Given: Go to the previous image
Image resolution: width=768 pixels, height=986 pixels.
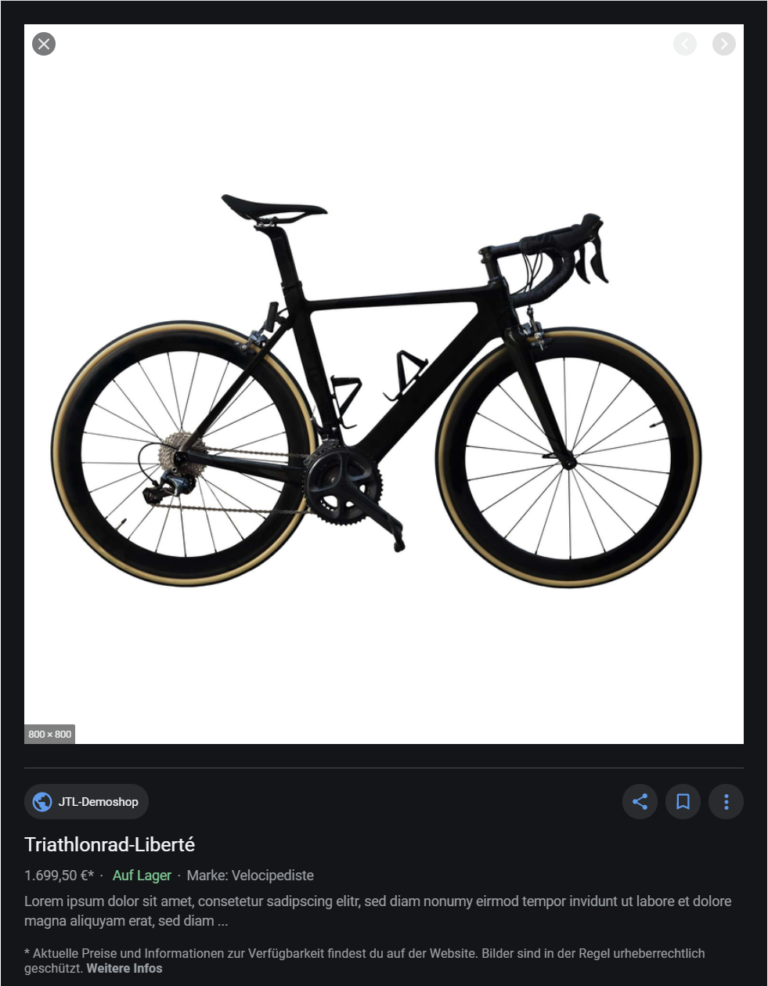Looking at the screenshot, I should (x=685, y=44).
